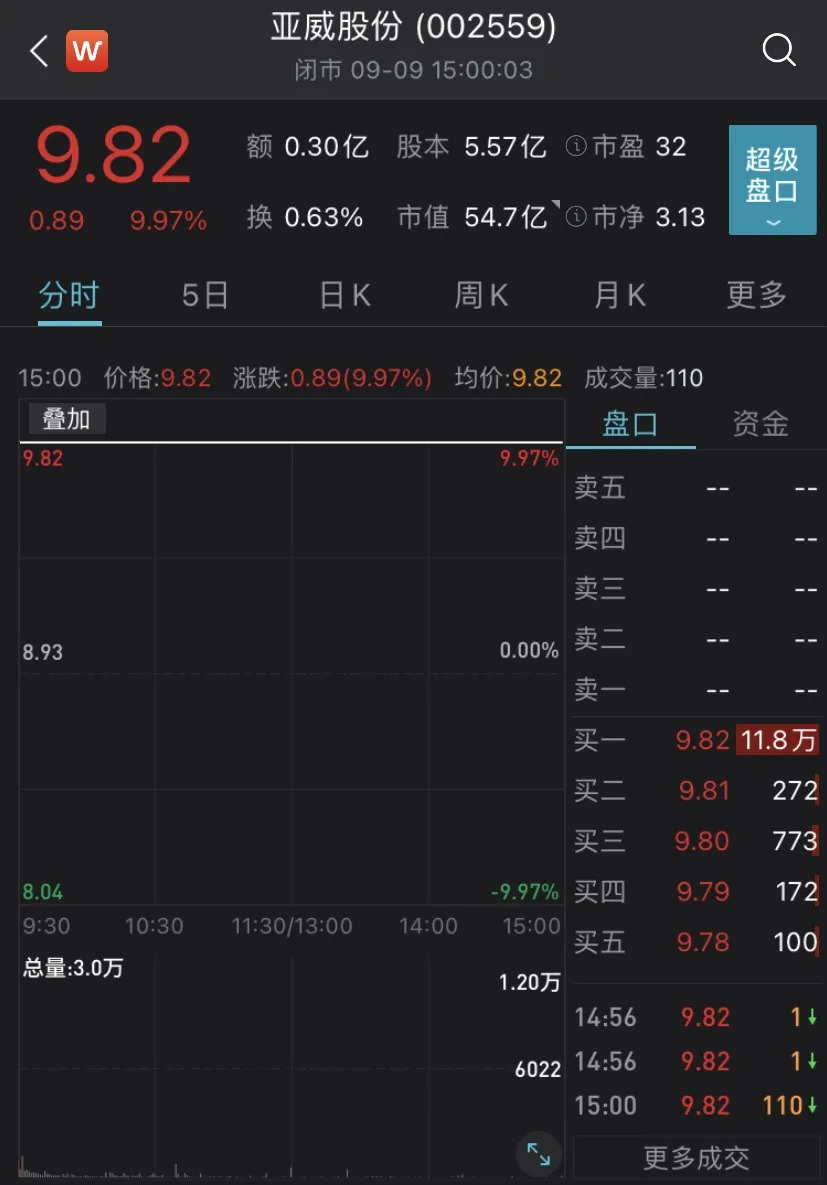Viewport: 827px width, 1185px height.
Task: View the 周K chart tab
Action: [x=482, y=295]
